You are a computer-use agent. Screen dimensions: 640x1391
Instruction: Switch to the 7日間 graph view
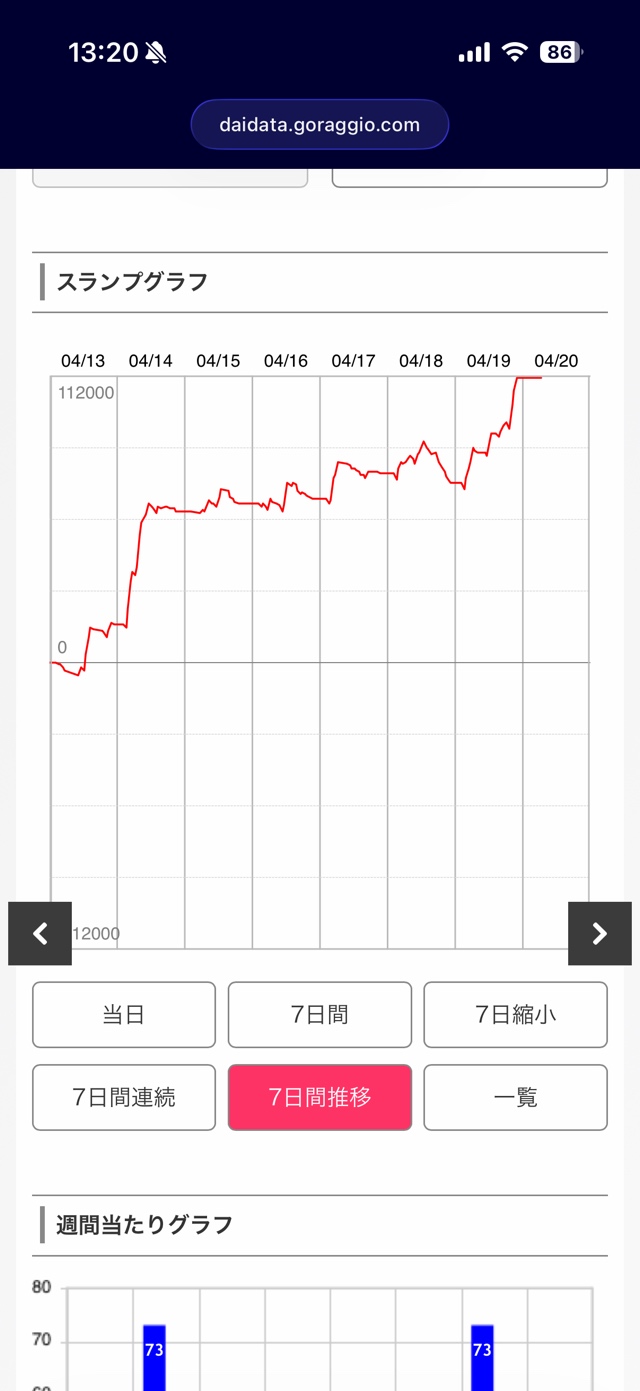tap(320, 1015)
